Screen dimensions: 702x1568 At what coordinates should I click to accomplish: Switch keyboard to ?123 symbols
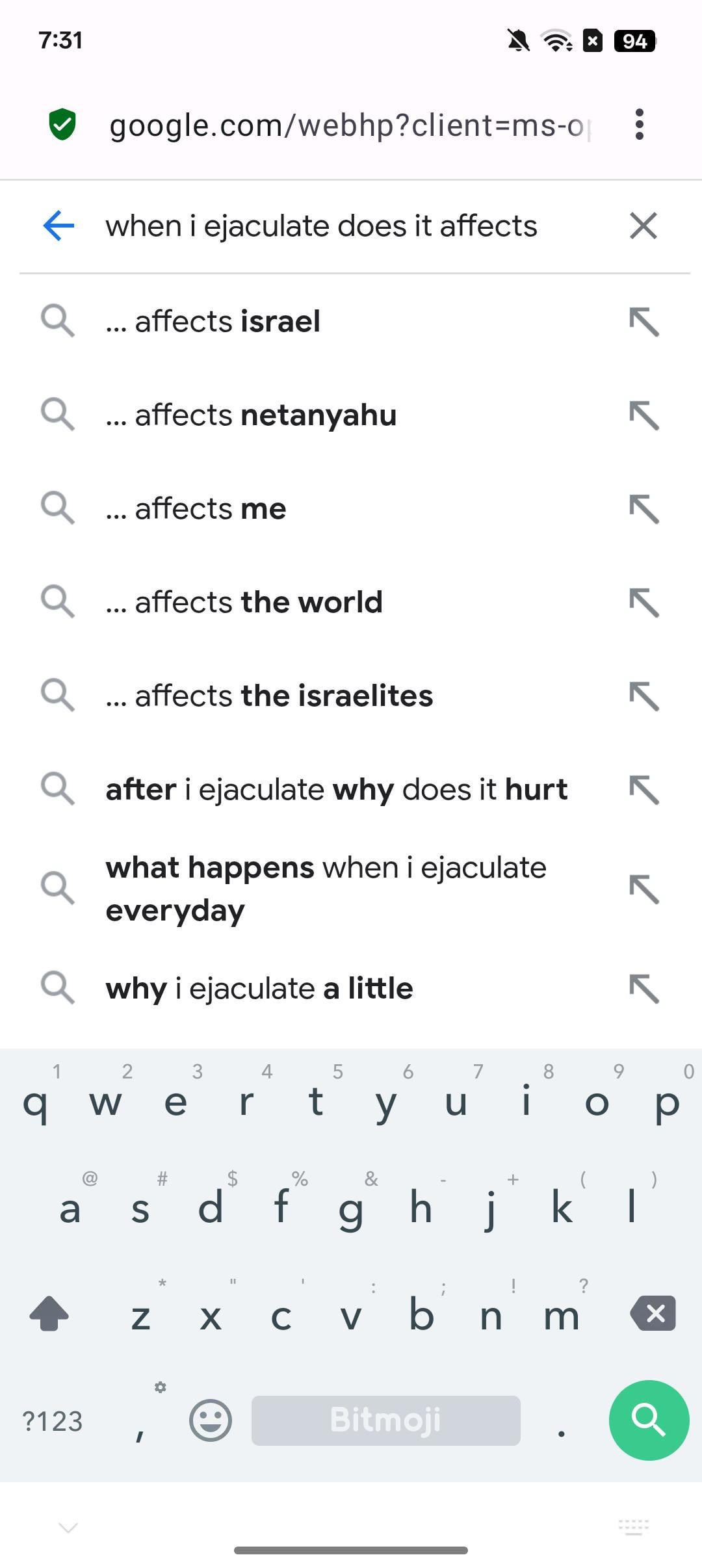coord(52,1421)
